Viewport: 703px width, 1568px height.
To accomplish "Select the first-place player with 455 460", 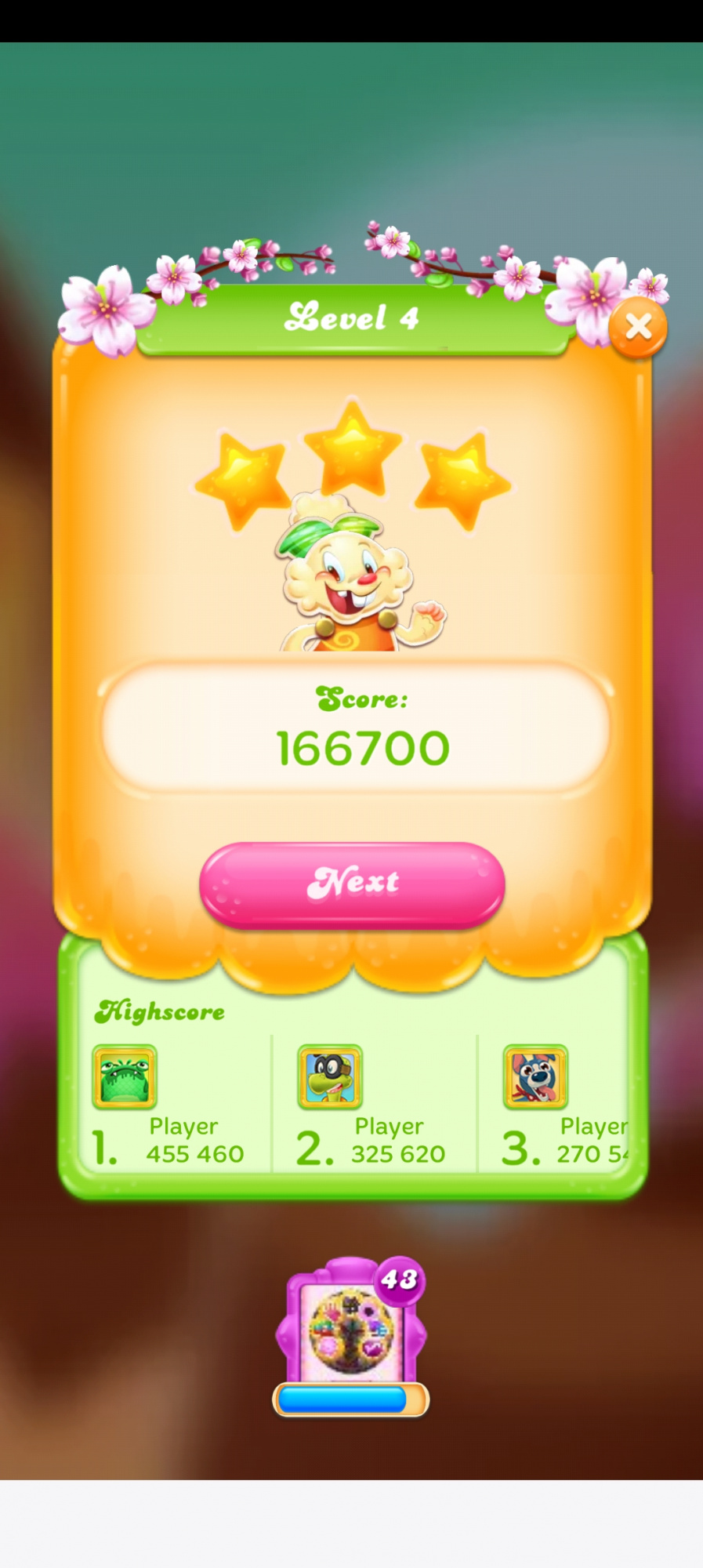I will (x=168, y=1105).
